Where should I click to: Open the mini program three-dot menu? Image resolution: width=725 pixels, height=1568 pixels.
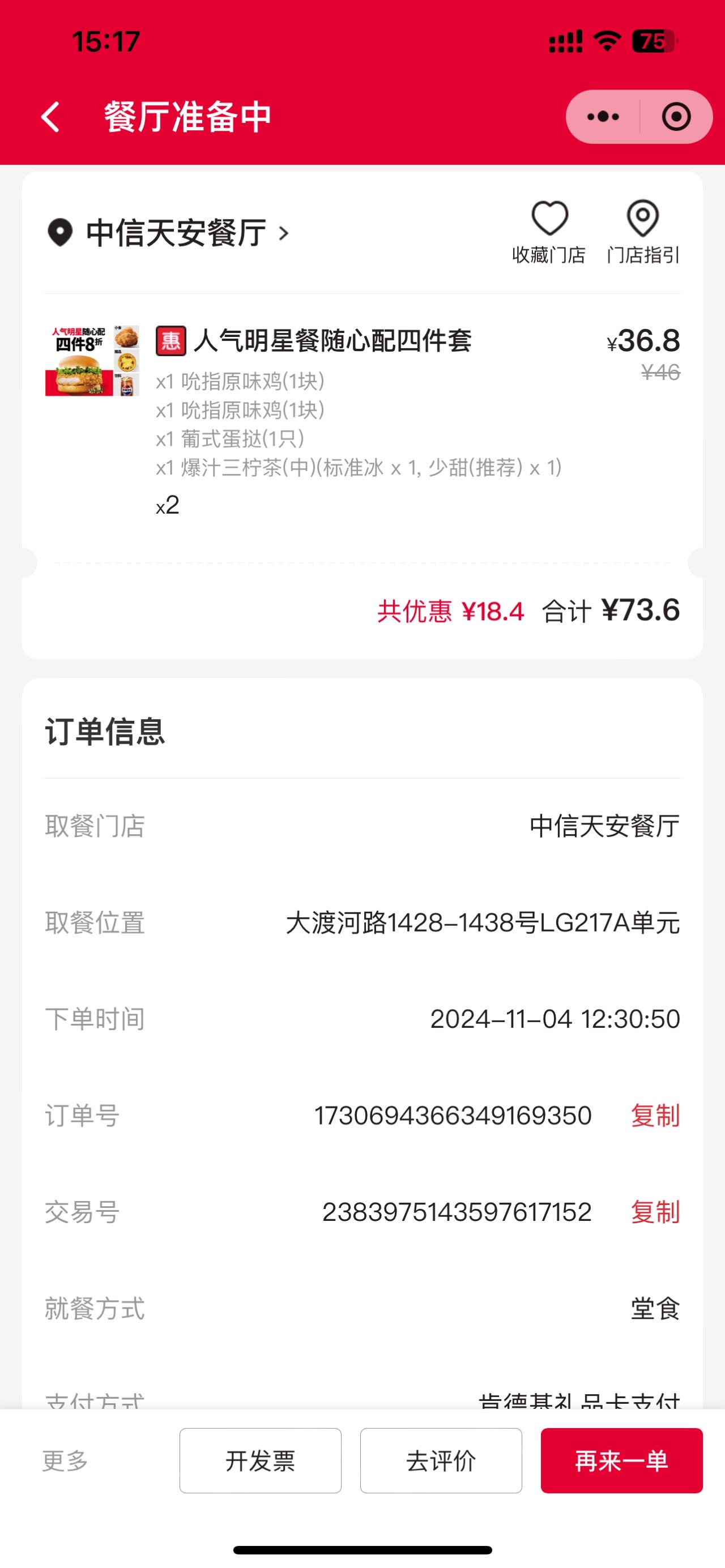coord(603,117)
